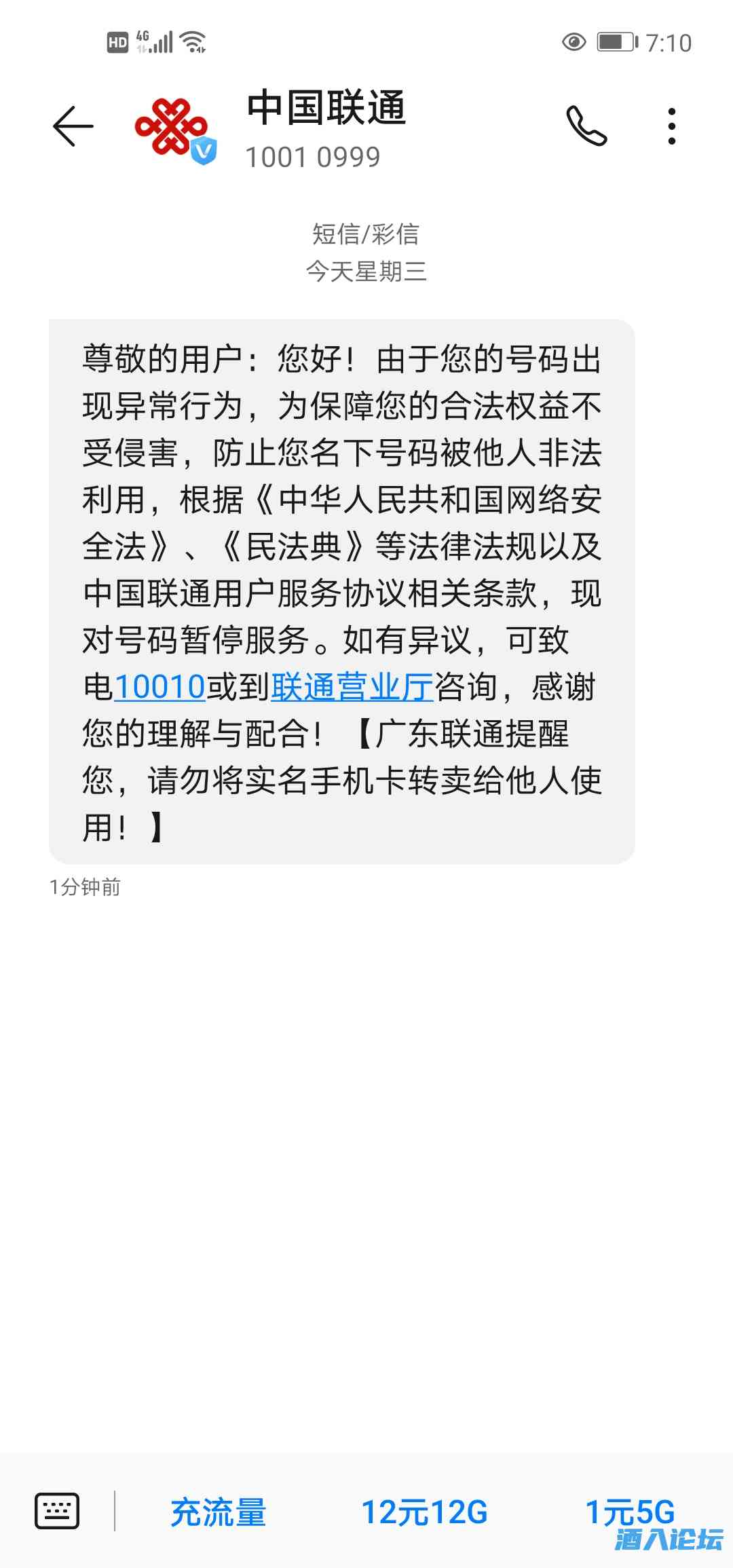Viewport: 733px width, 1568px height.
Task: Tap the eye comfort icon in status bar
Action: click(x=574, y=42)
